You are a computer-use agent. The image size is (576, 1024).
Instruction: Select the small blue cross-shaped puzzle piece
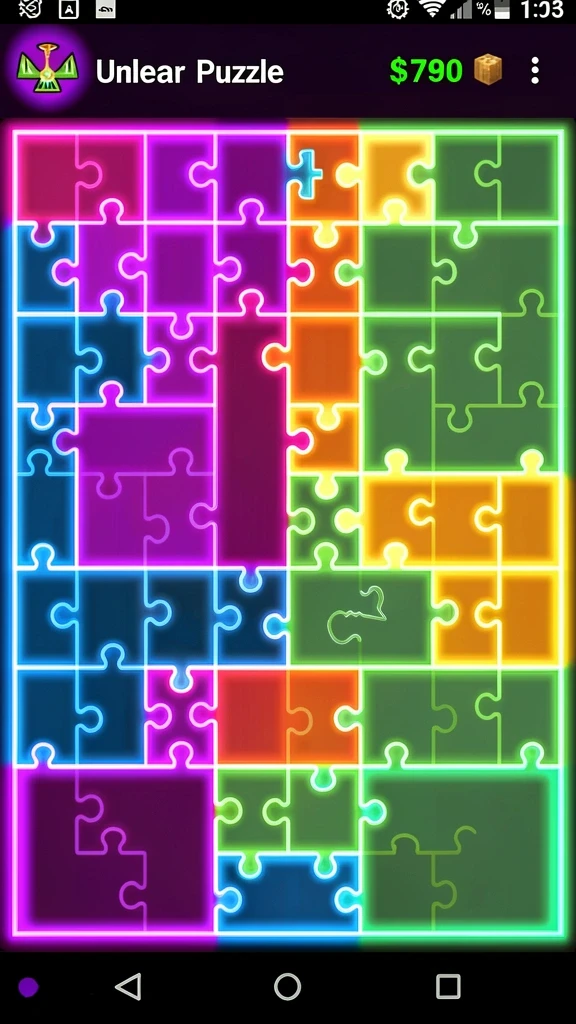[x=306, y=174]
